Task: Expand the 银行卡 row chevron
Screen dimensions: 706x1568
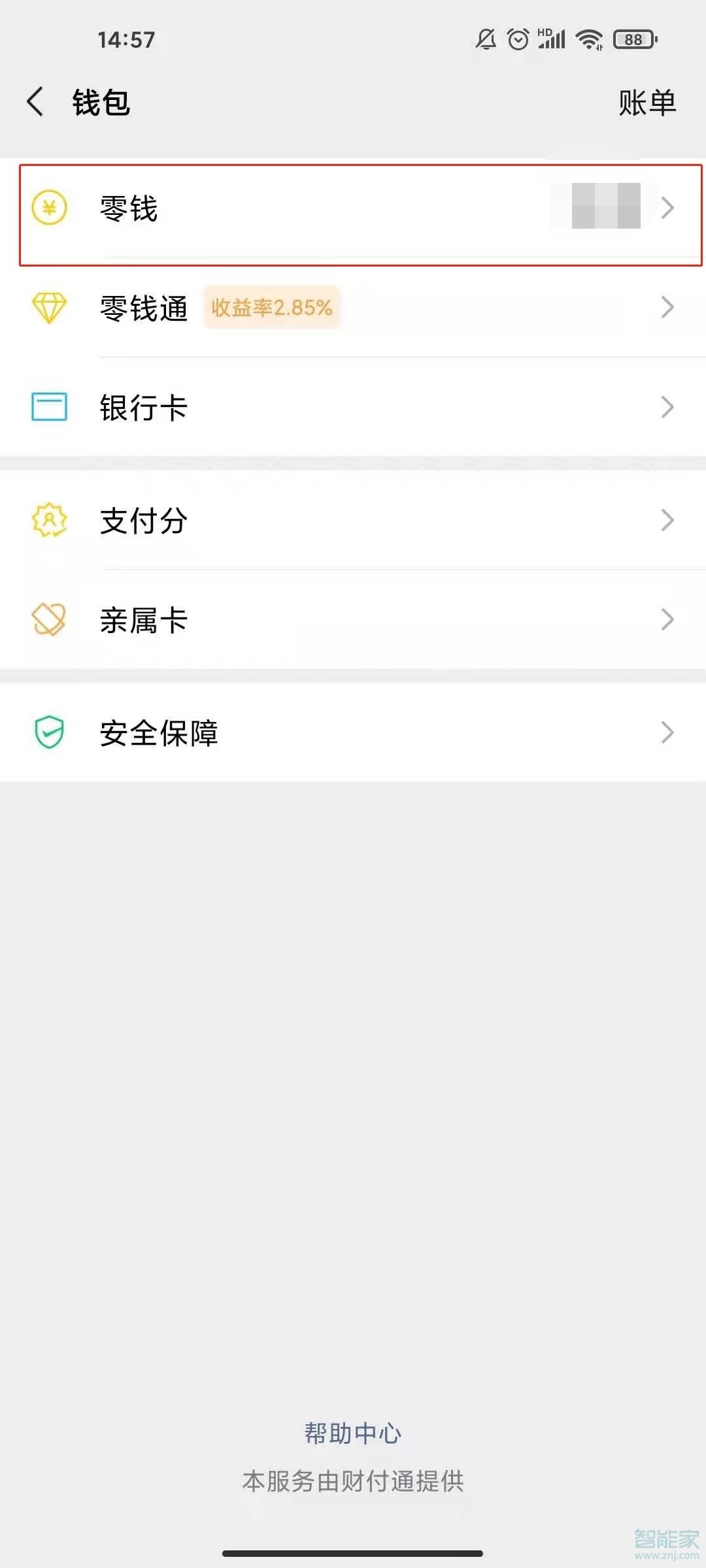Action: tap(668, 406)
